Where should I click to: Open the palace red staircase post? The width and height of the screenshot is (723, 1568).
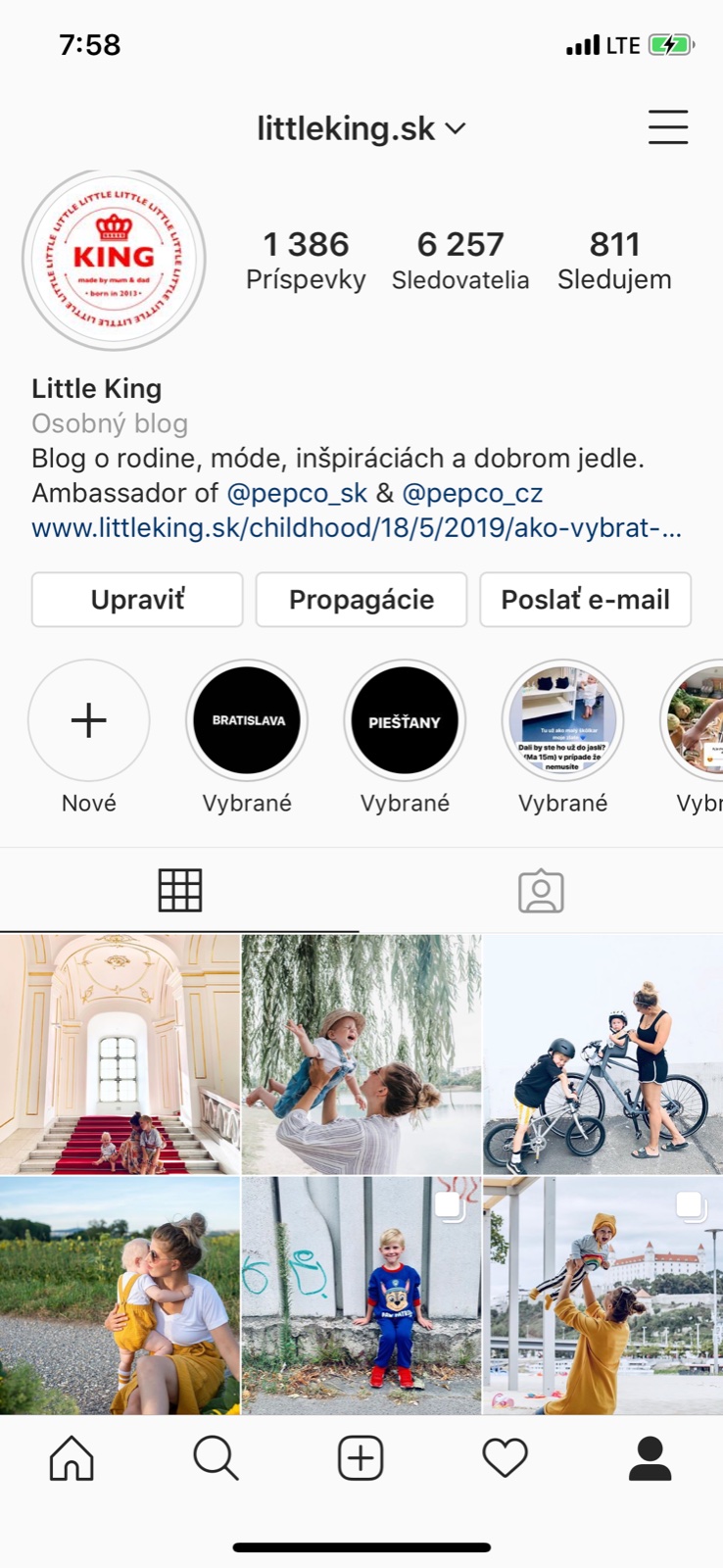pyautogui.click(x=120, y=1053)
